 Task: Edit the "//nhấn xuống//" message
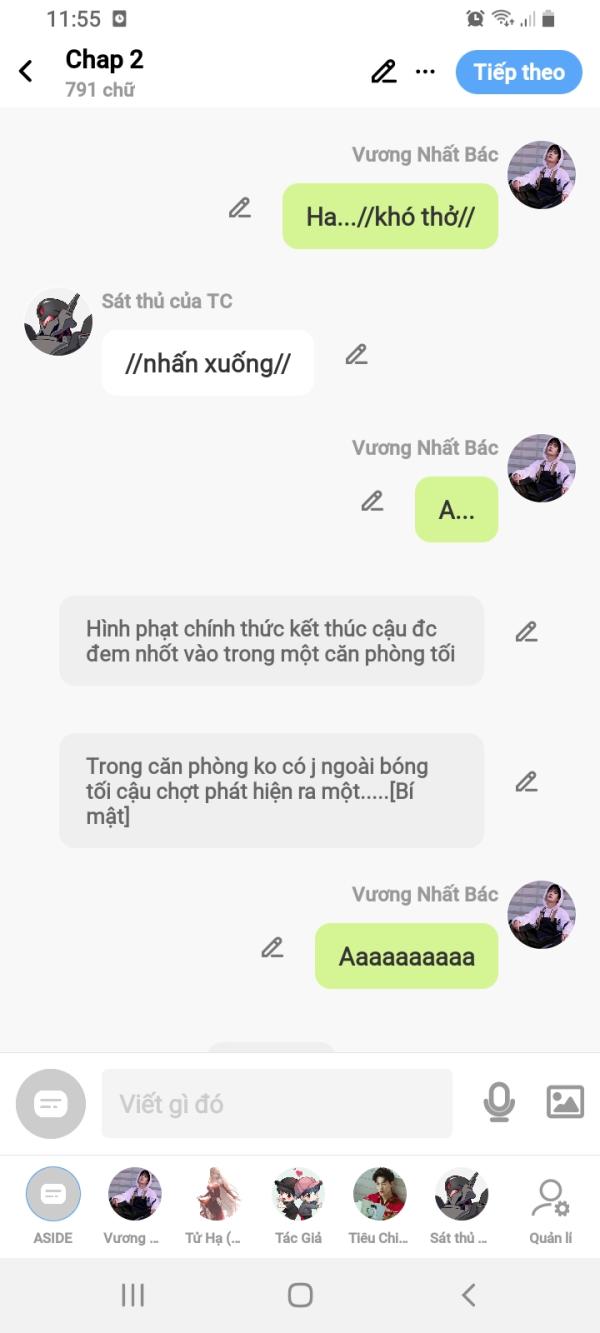point(357,354)
